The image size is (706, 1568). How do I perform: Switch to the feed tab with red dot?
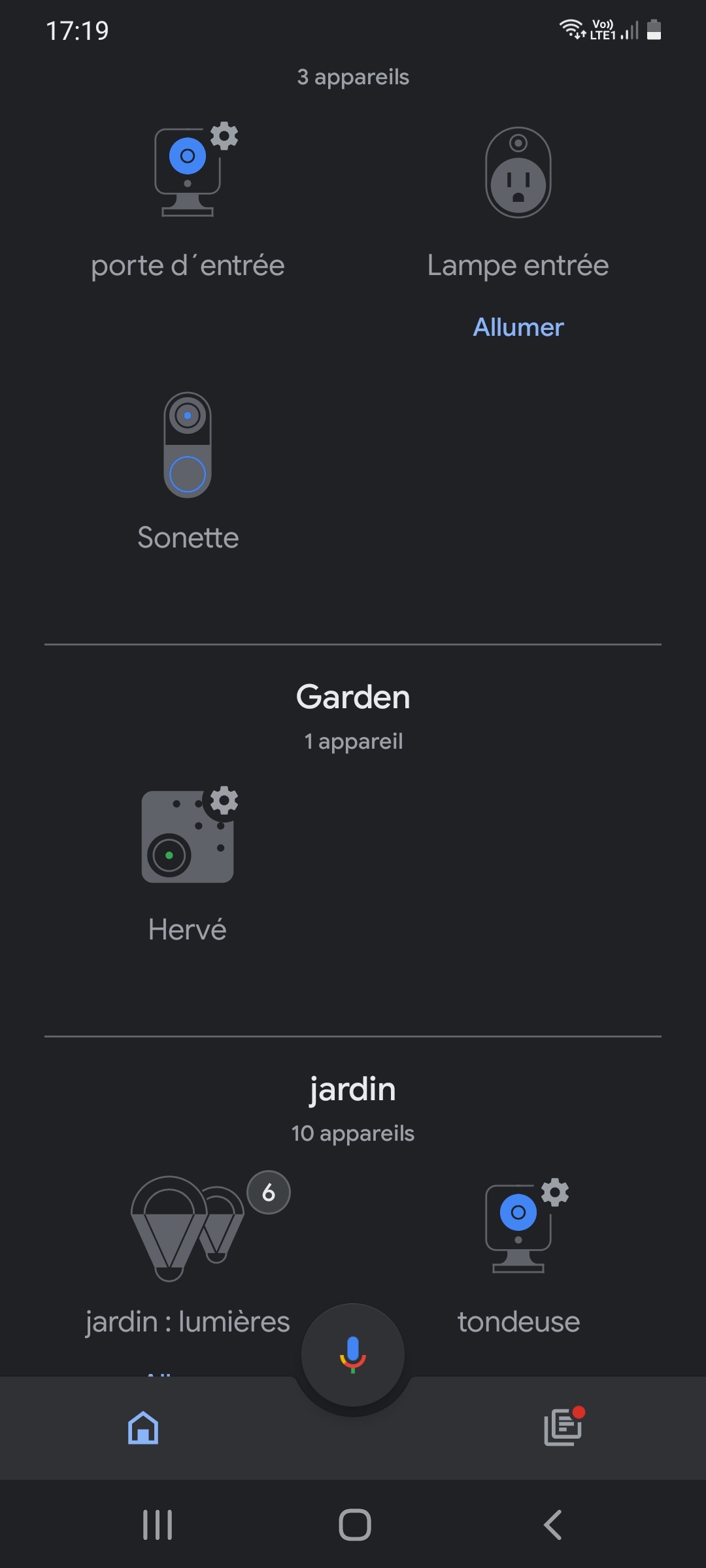click(x=562, y=1427)
